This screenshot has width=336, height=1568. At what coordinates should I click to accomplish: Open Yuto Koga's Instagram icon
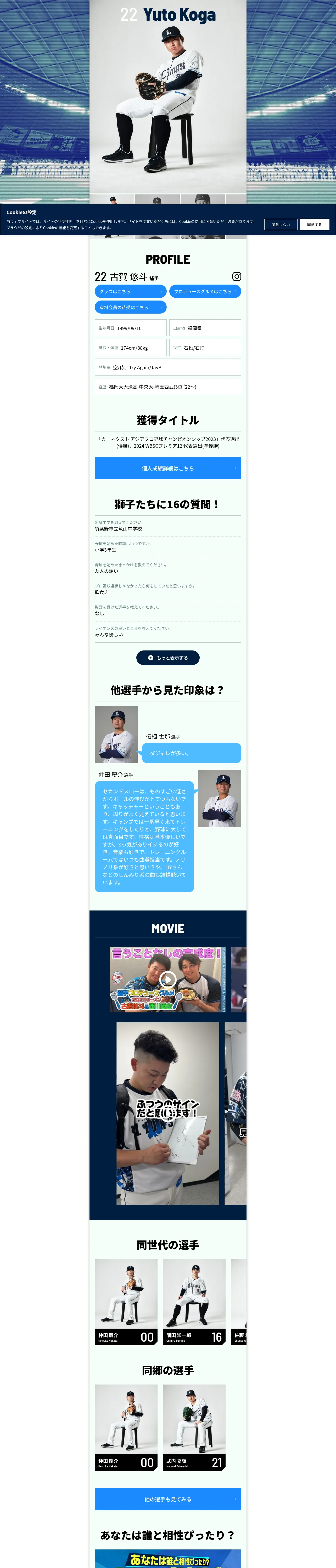pos(237,276)
